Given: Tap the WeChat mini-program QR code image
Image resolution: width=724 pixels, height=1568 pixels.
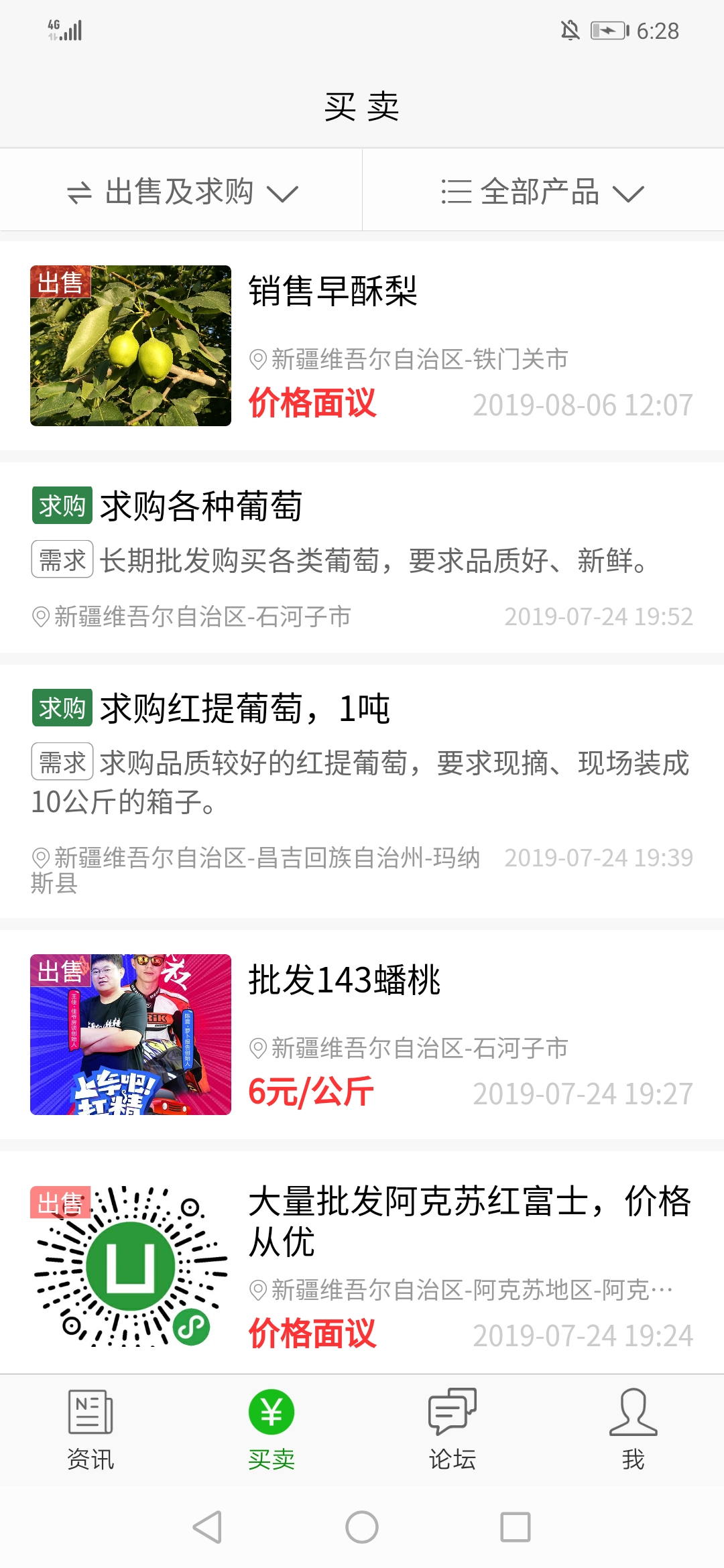Looking at the screenshot, I should (x=131, y=1266).
